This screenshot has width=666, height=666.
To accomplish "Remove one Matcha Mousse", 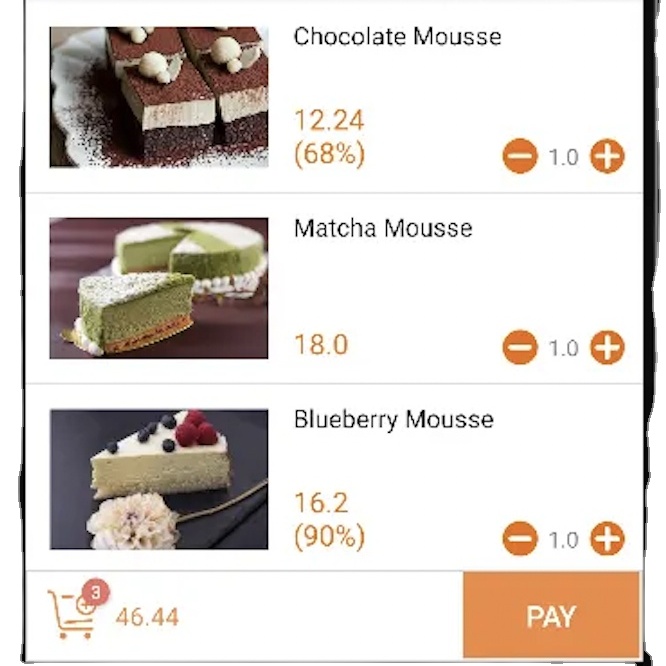I will pos(520,348).
